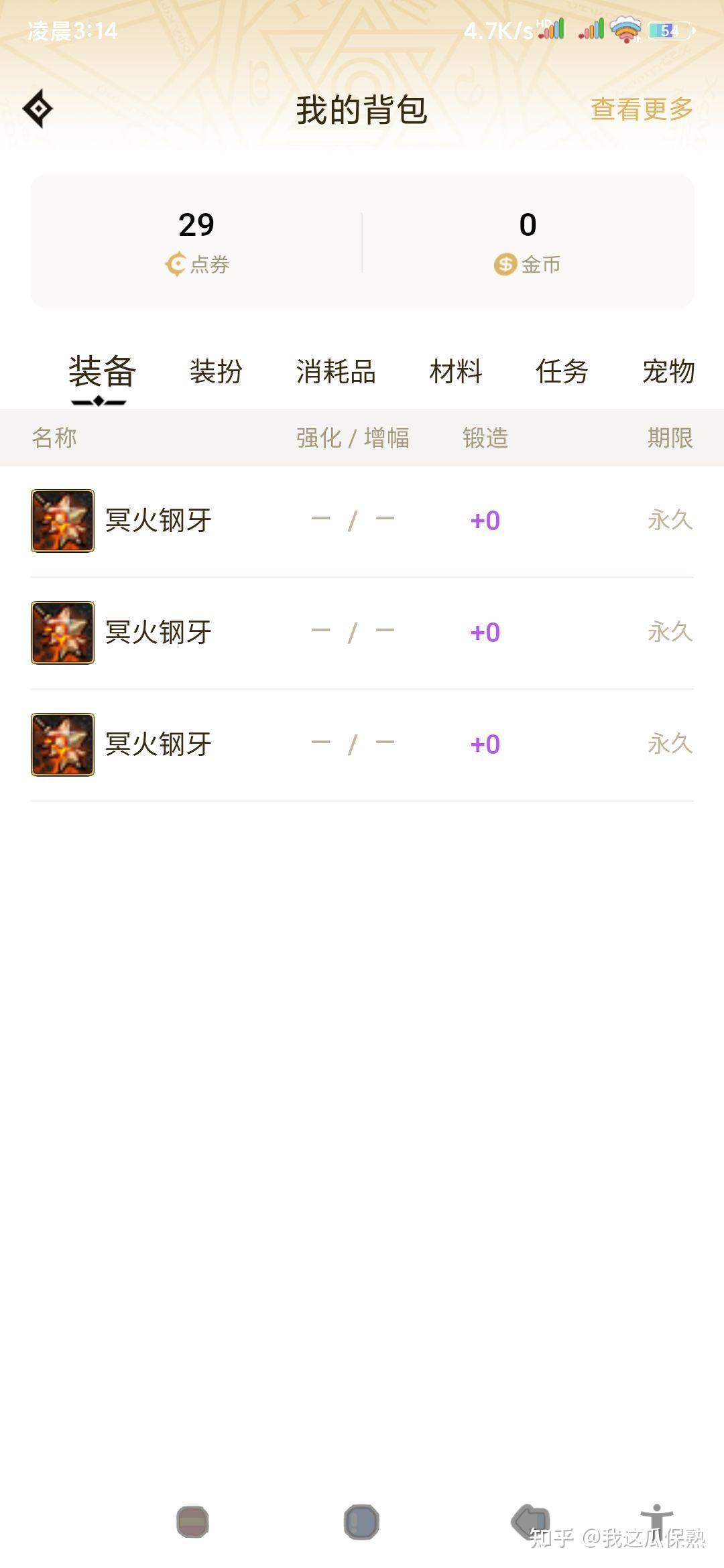Tap the system back button

[x=530, y=1521]
